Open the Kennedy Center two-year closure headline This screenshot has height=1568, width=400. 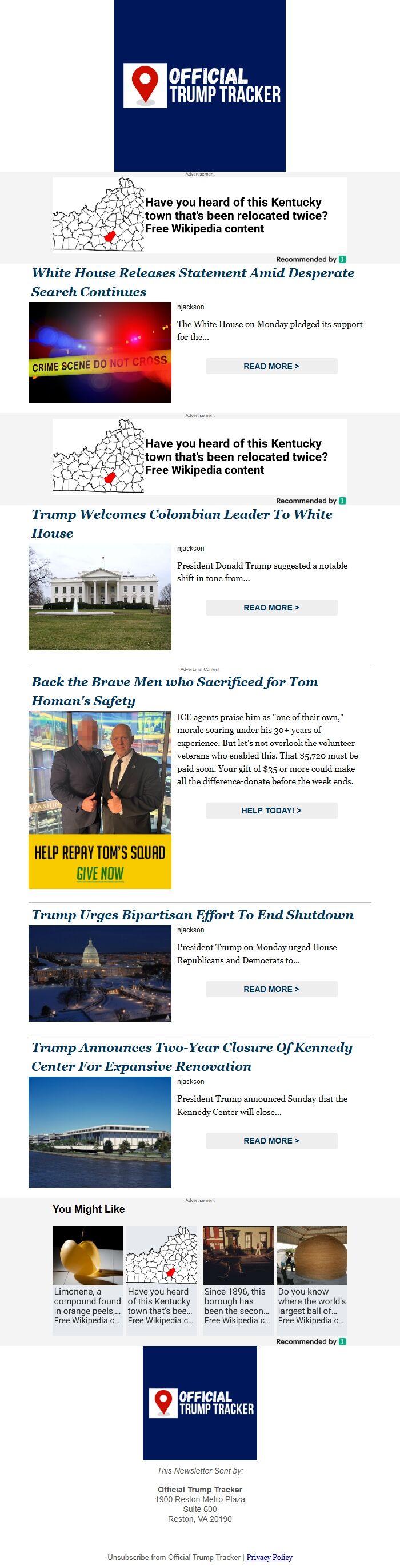pyautogui.click(x=191, y=1057)
